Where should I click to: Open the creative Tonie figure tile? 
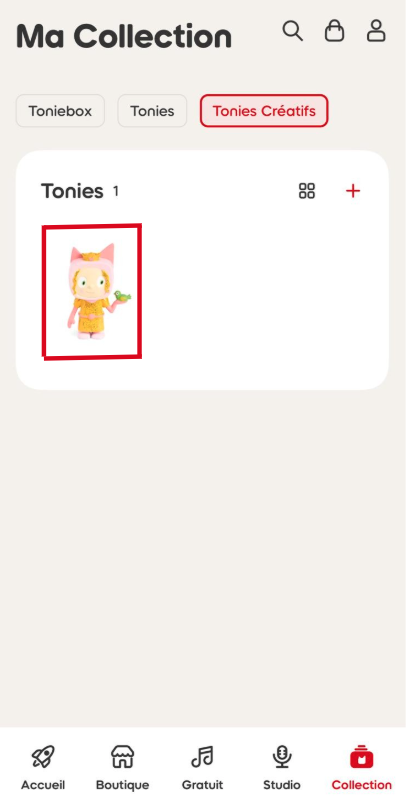click(92, 292)
